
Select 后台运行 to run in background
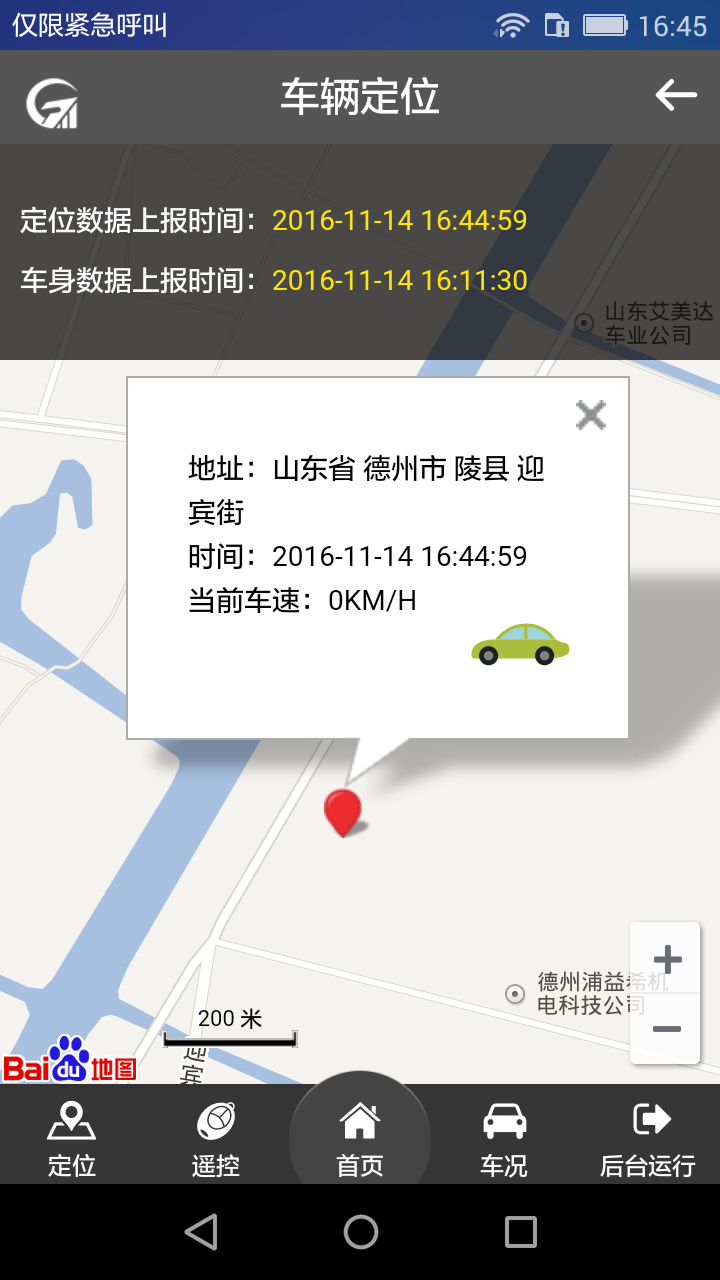click(648, 1137)
